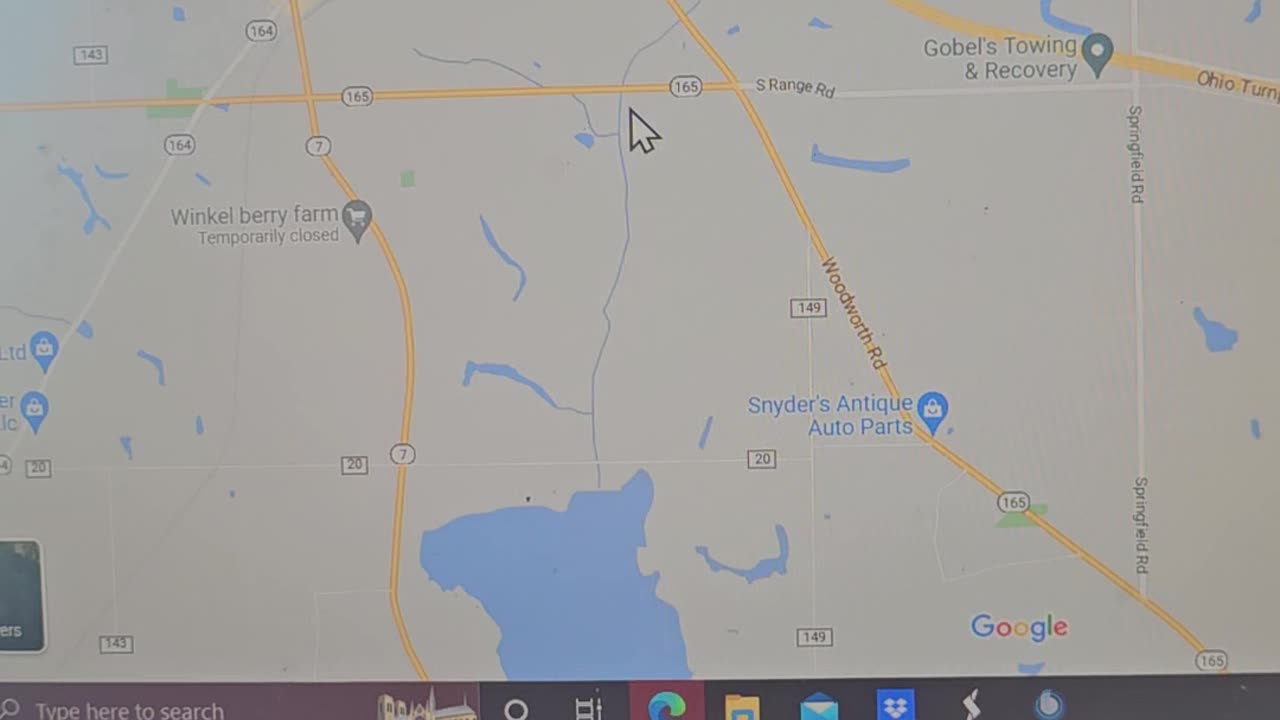Open Dropbox from the taskbar
This screenshot has height=720, width=1280.
click(x=895, y=706)
